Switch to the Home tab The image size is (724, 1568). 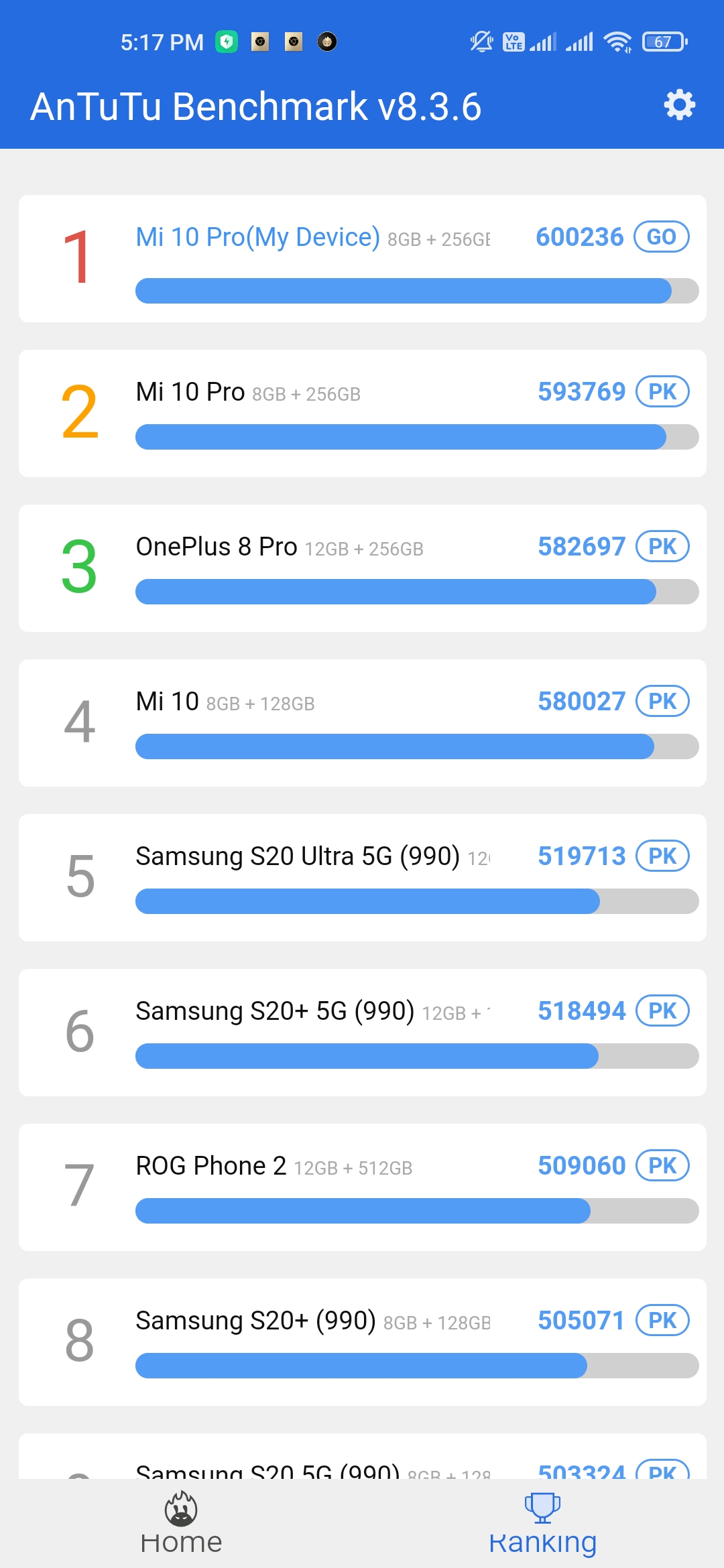pos(181,1522)
